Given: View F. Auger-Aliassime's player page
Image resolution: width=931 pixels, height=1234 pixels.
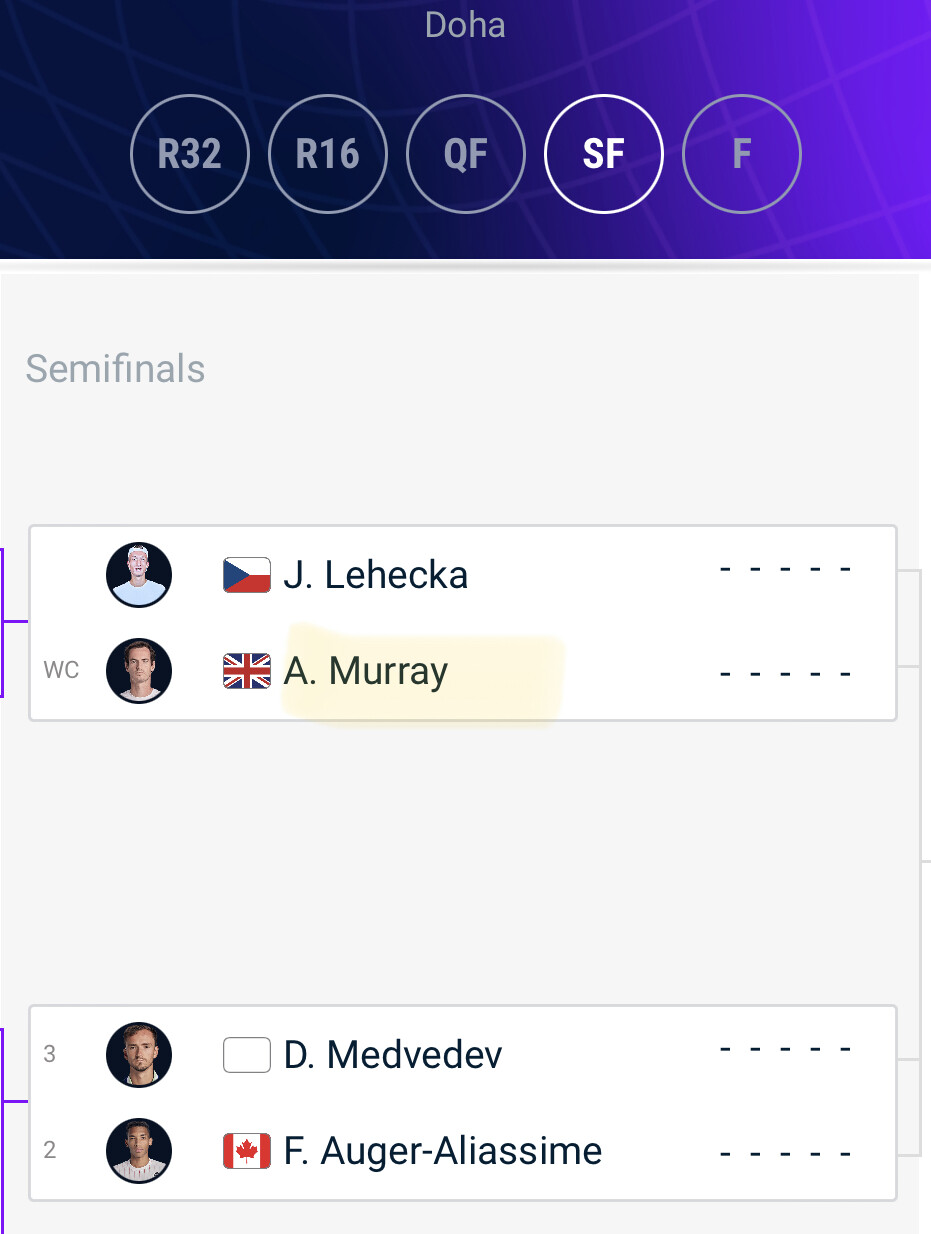Looking at the screenshot, I should (x=442, y=1151).
